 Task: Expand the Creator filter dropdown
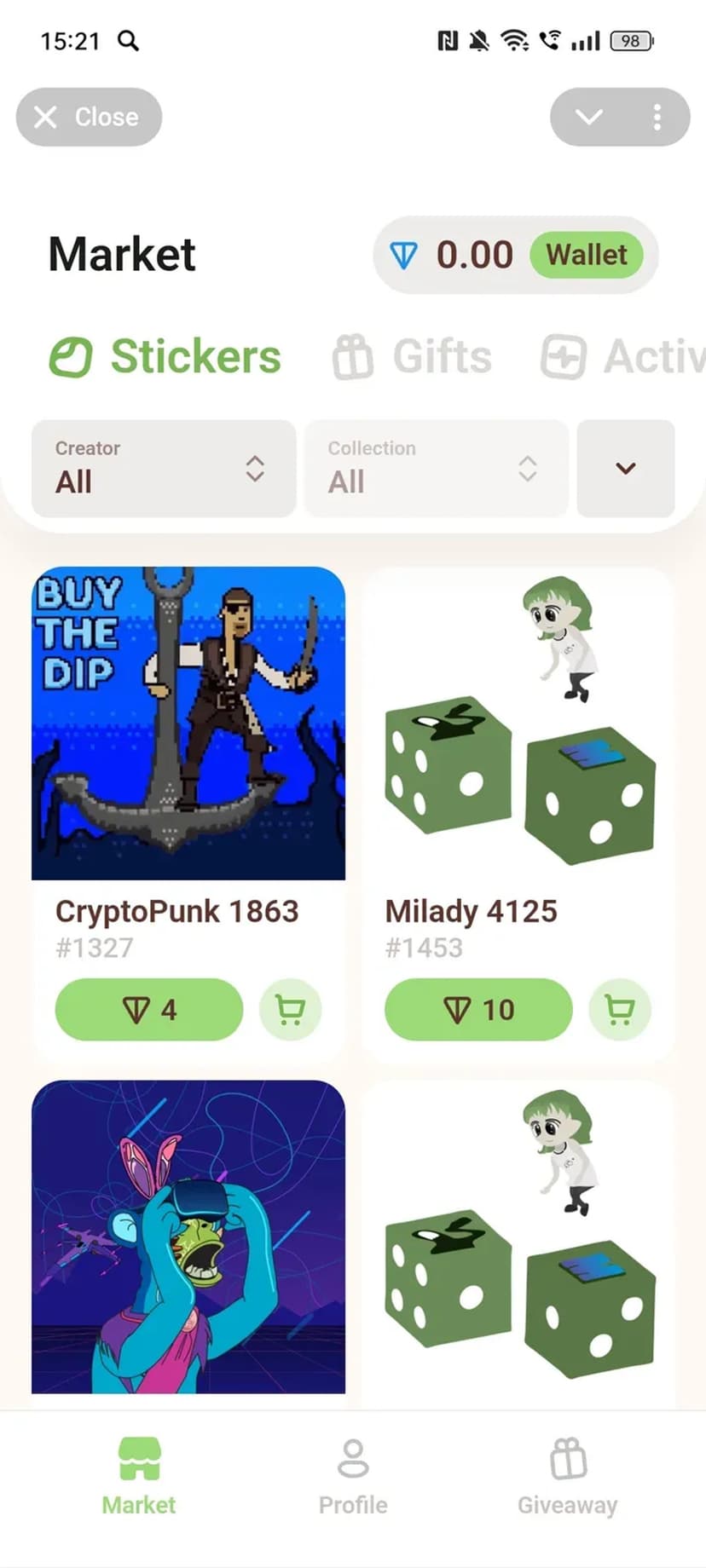click(x=164, y=468)
